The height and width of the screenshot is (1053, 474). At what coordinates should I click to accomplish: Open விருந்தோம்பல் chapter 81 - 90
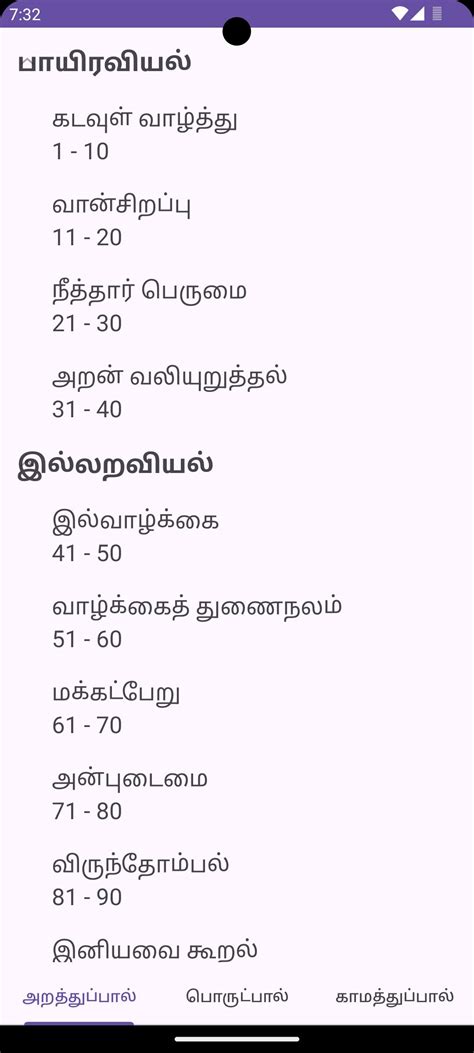[x=237, y=882]
